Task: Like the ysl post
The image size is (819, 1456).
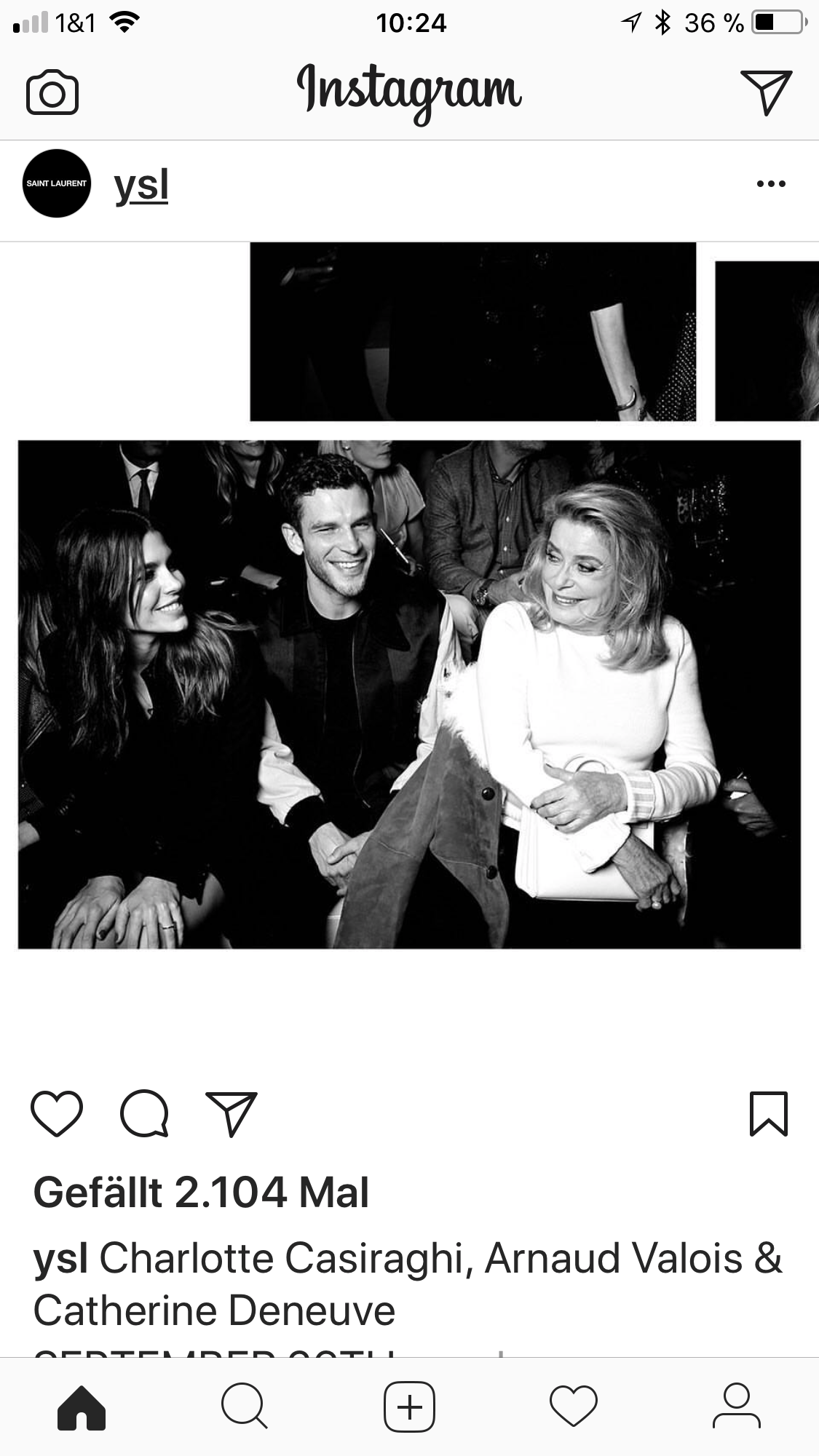Action: pos(57,1114)
